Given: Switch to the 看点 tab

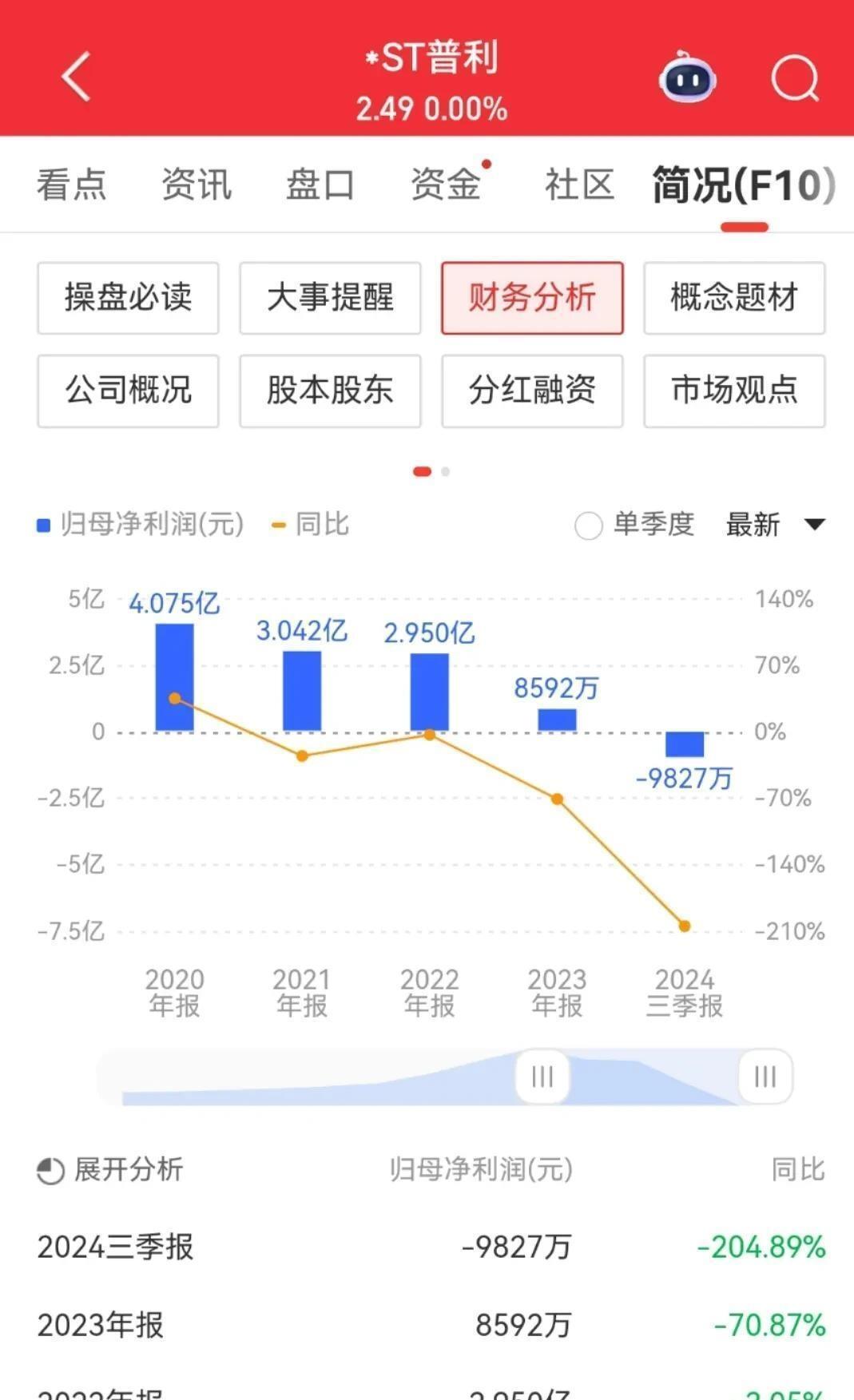Looking at the screenshot, I should click(x=71, y=184).
